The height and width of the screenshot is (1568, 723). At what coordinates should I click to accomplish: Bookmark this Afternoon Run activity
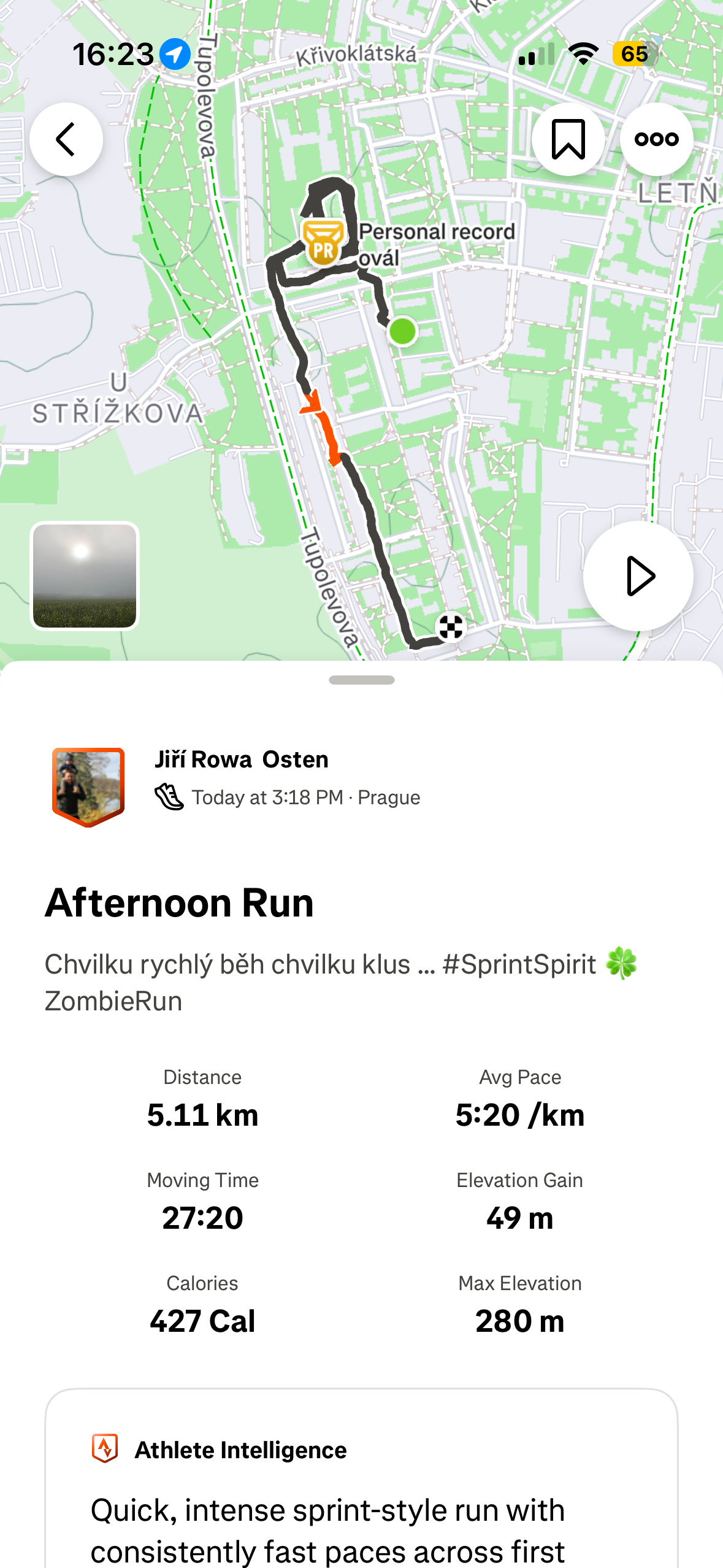coord(568,139)
